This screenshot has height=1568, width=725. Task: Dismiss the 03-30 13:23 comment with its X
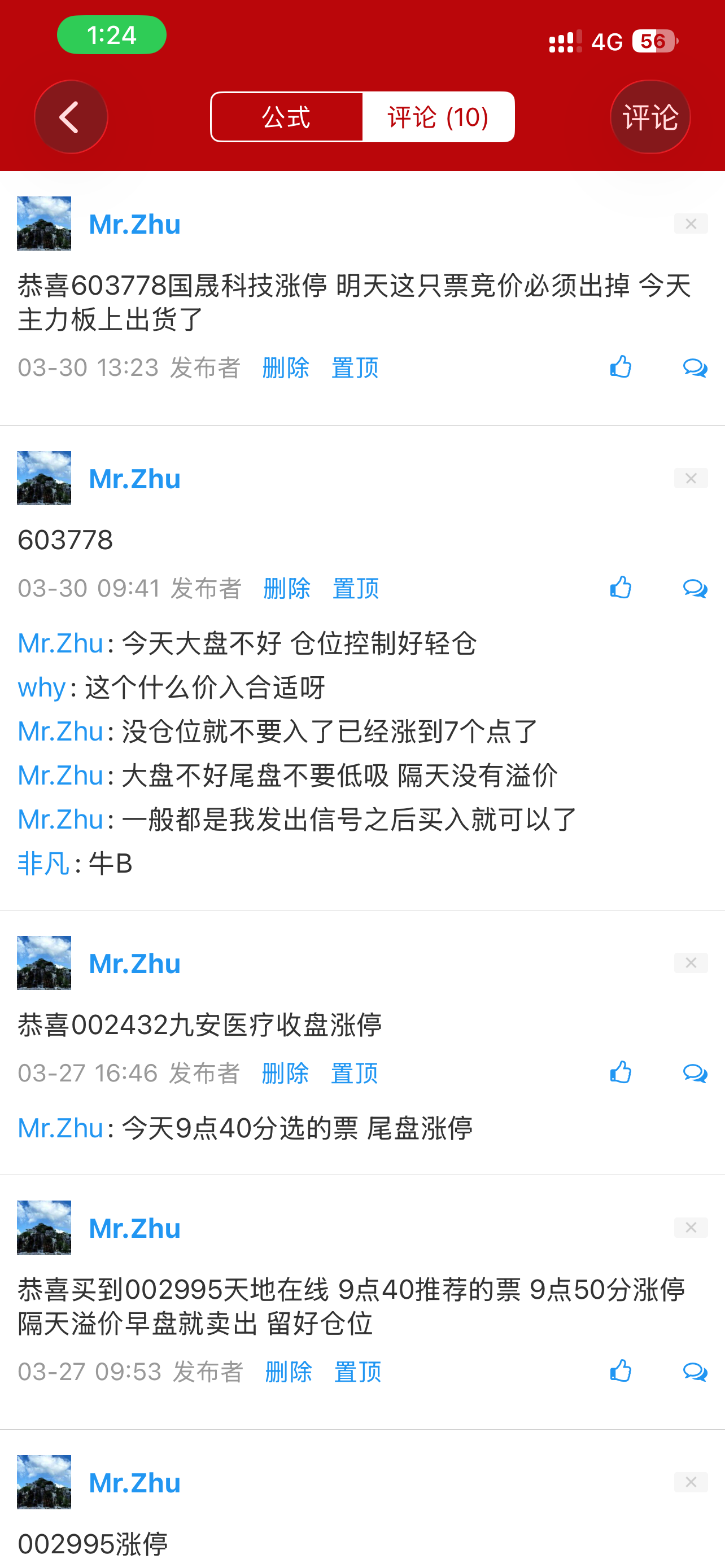click(691, 224)
